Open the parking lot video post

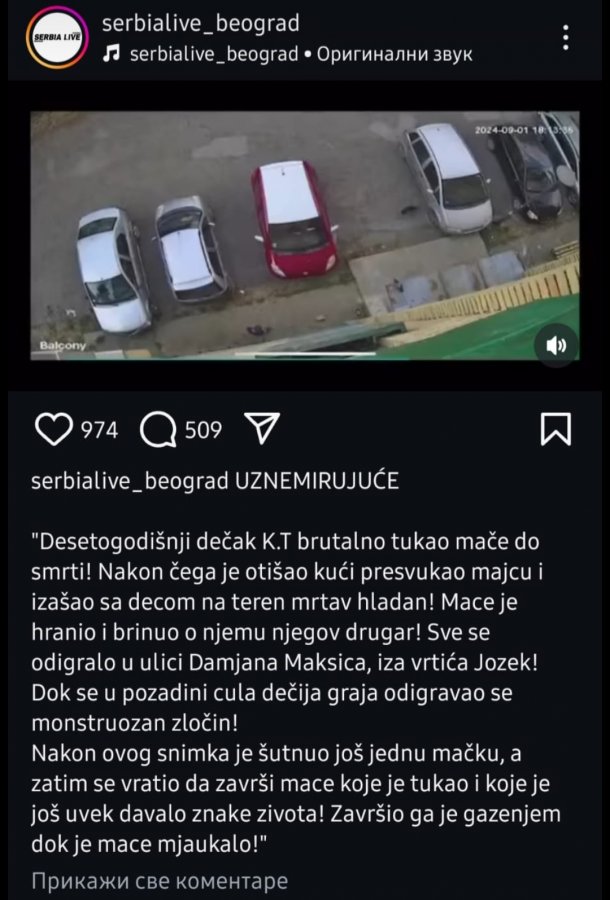pos(305,235)
